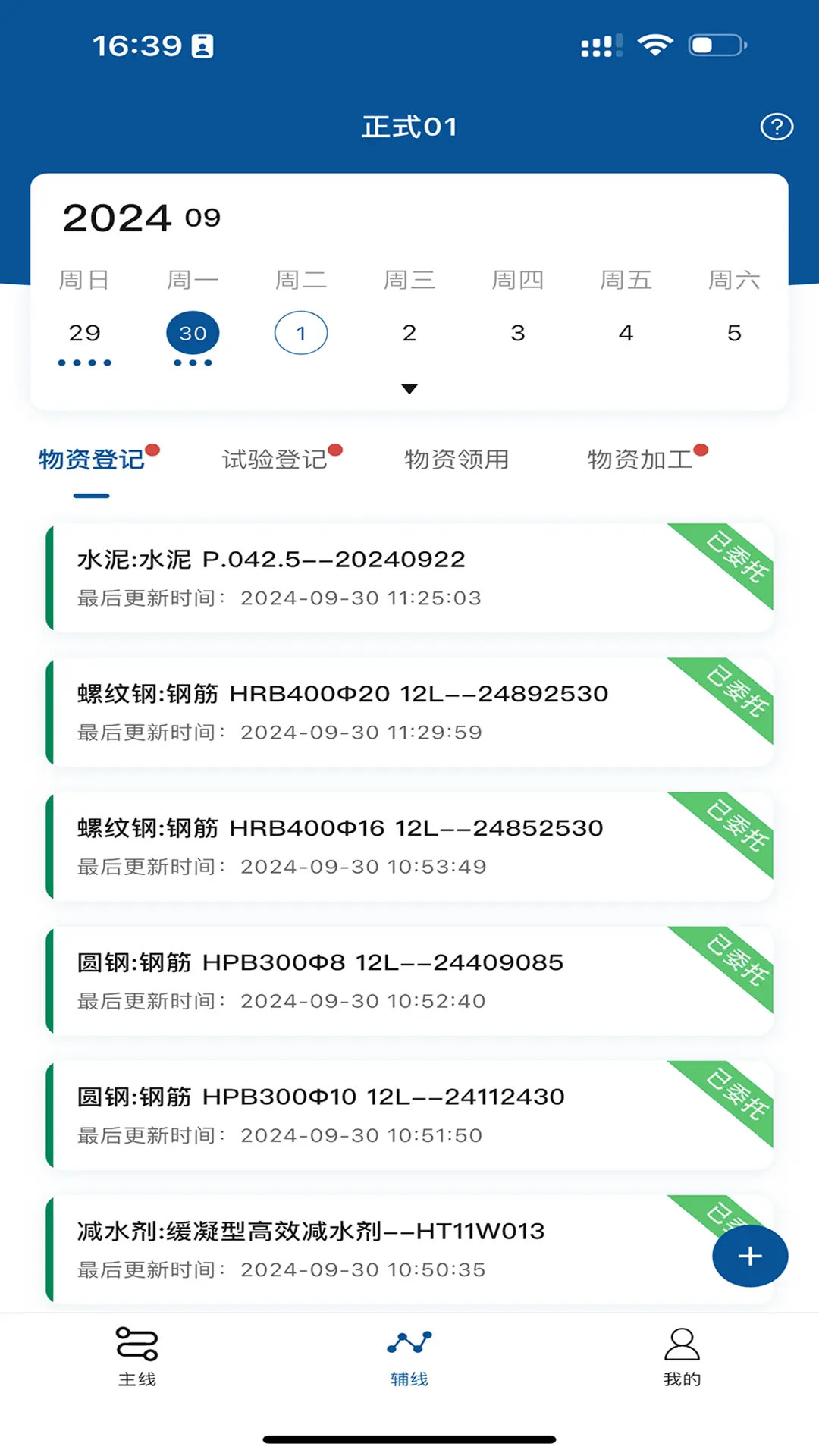Image resolution: width=819 pixels, height=1456 pixels.
Task: Select date 30 in the calendar
Action: [x=193, y=332]
